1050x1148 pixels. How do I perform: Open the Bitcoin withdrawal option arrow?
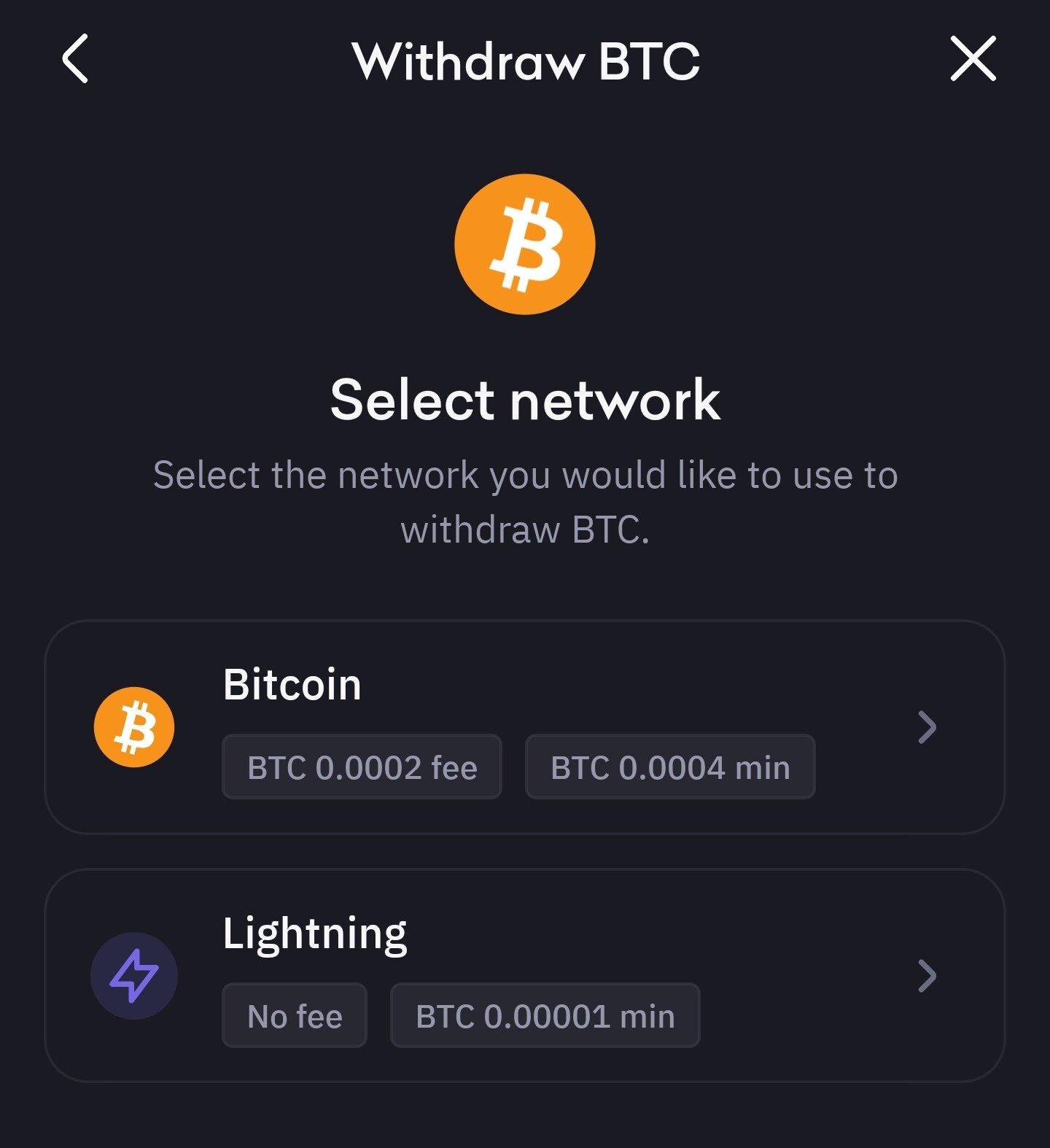(927, 726)
